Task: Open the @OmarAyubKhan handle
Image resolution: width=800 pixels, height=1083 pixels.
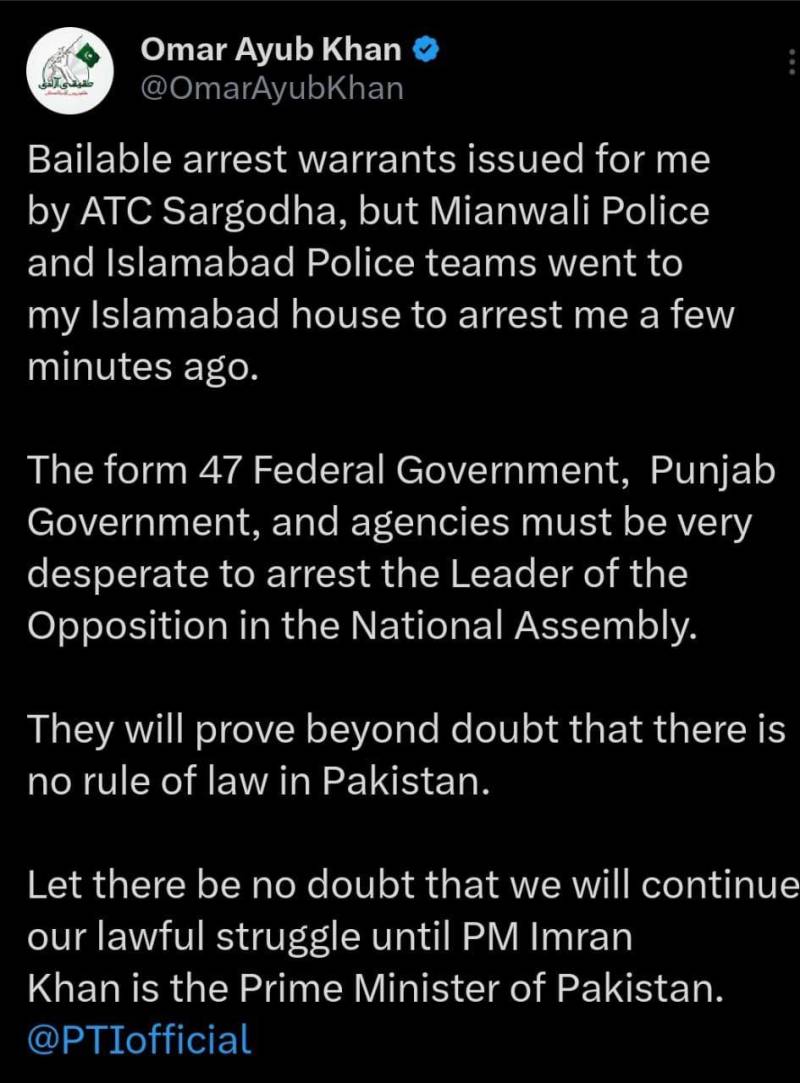Action: [x=272, y=88]
